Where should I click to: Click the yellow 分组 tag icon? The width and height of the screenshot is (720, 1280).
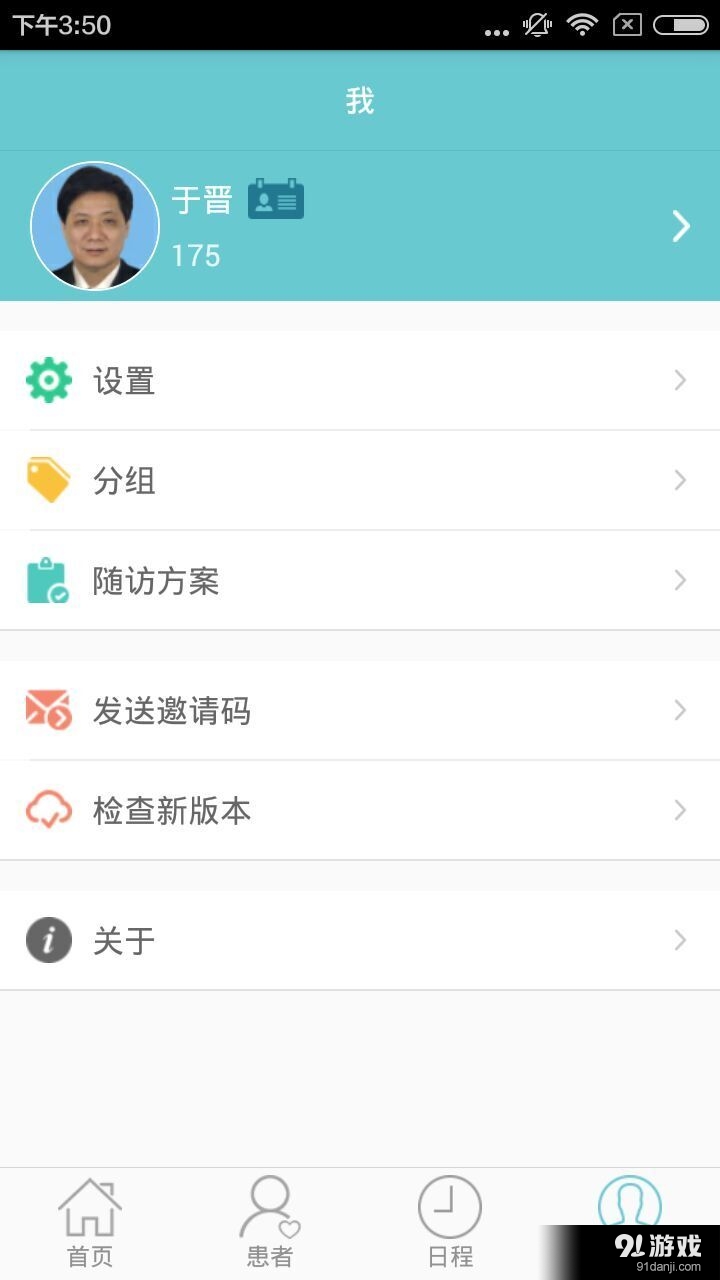(x=48, y=481)
